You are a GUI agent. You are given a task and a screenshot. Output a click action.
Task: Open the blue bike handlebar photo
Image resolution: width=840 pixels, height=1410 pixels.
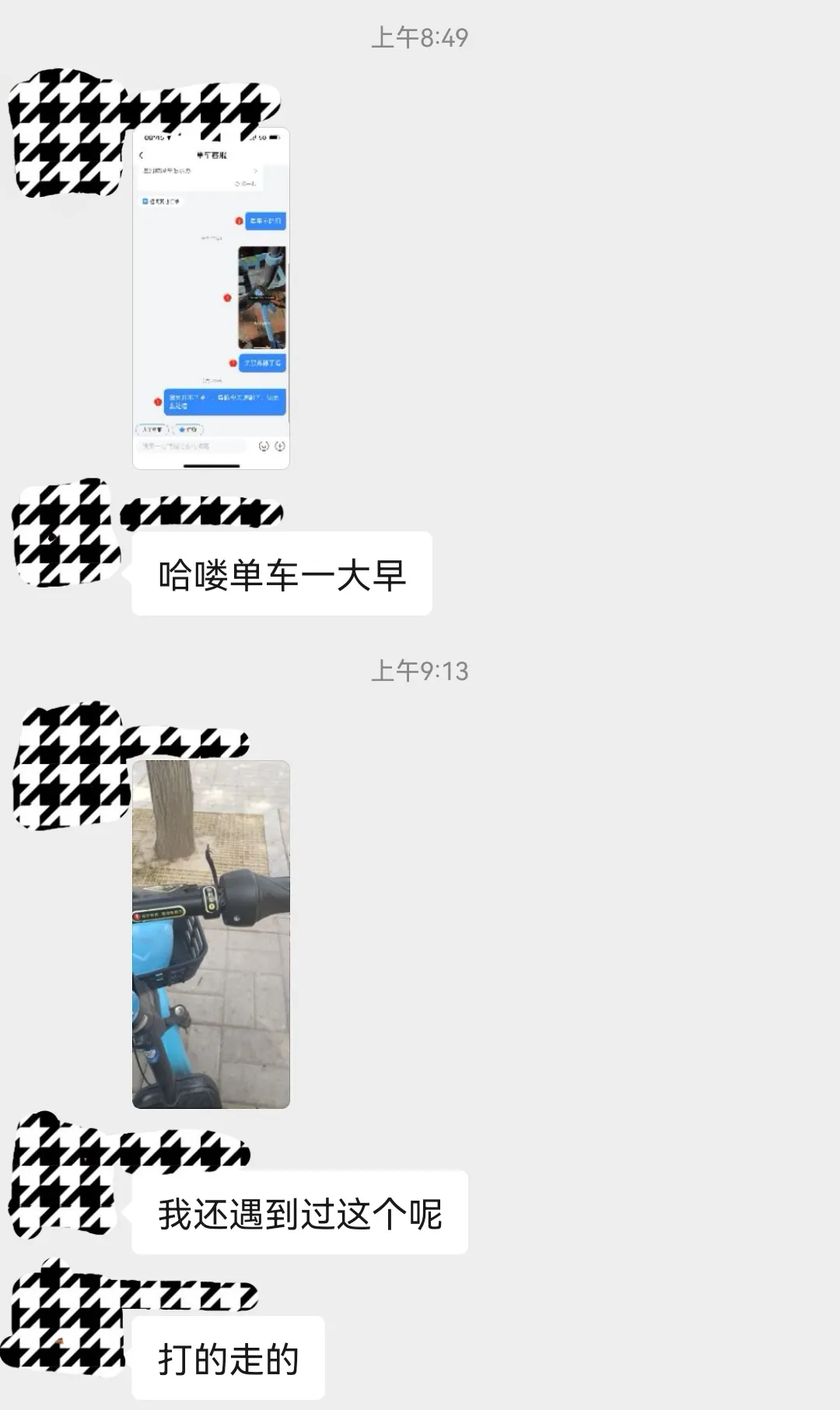(211, 934)
